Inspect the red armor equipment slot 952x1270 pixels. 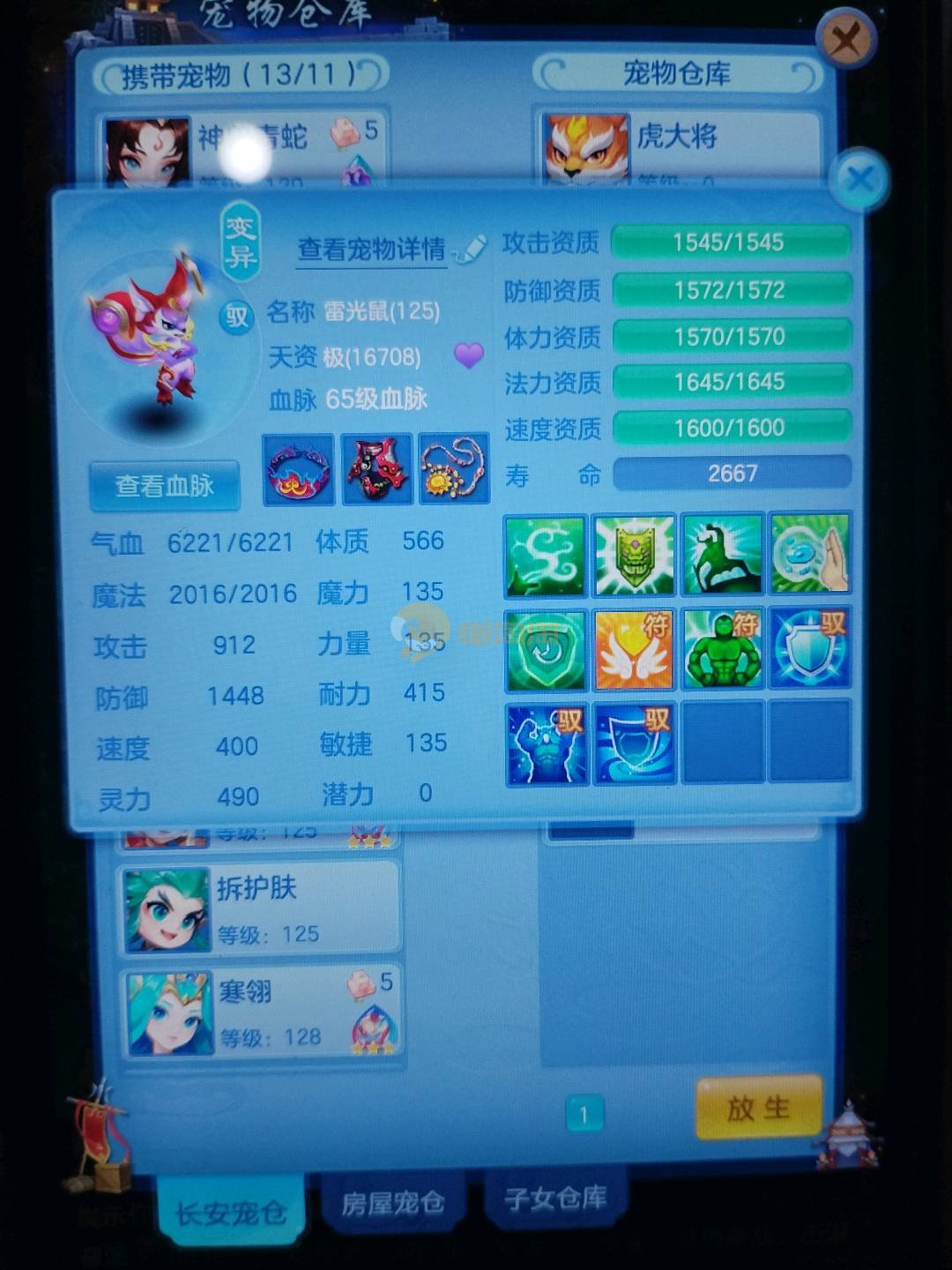point(376,468)
